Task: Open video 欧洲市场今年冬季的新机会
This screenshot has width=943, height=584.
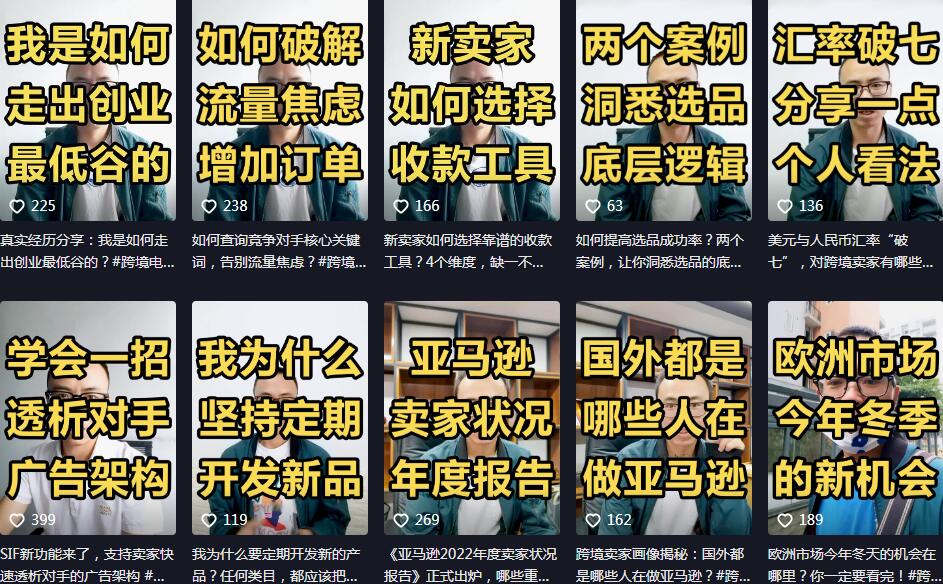Action: coord(855,418)
